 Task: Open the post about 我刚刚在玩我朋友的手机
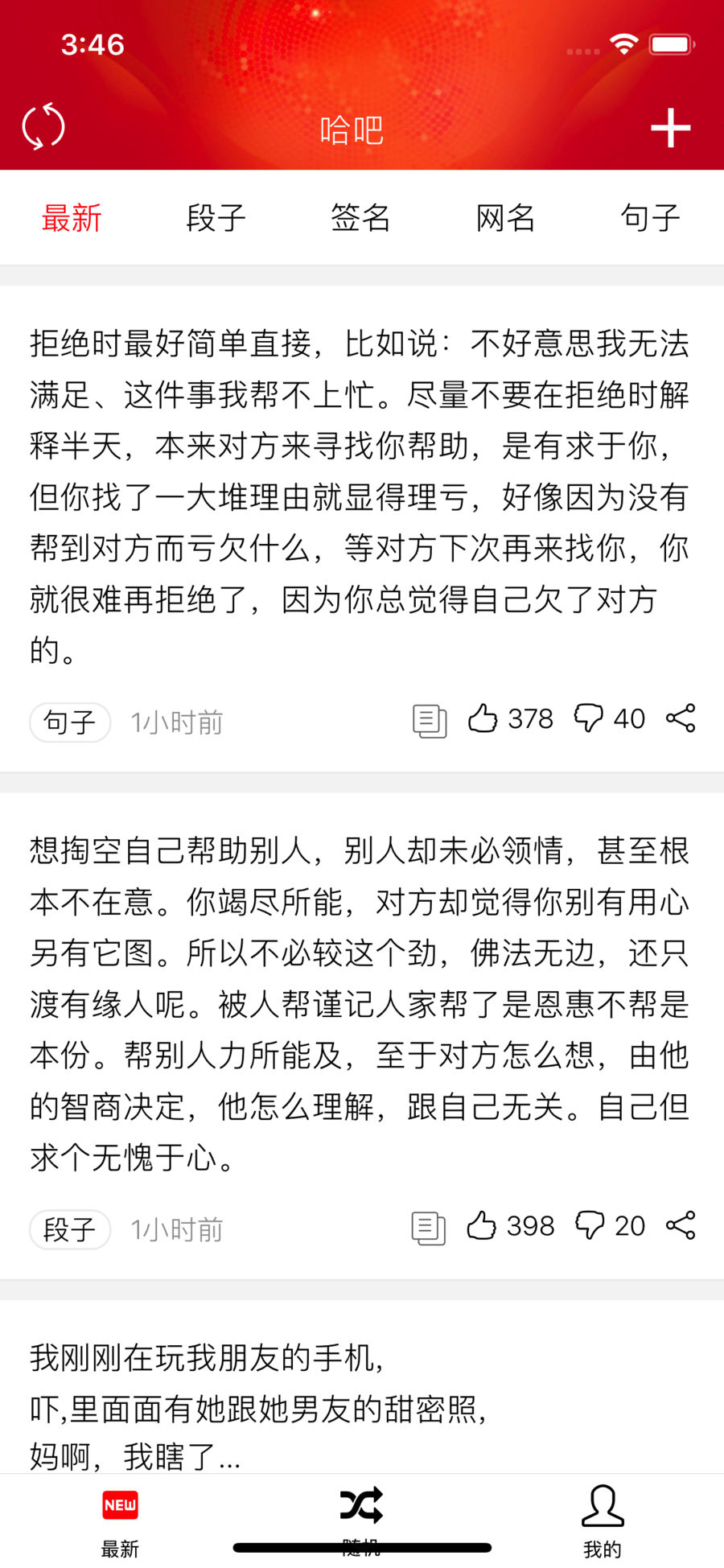(257, 1406)
